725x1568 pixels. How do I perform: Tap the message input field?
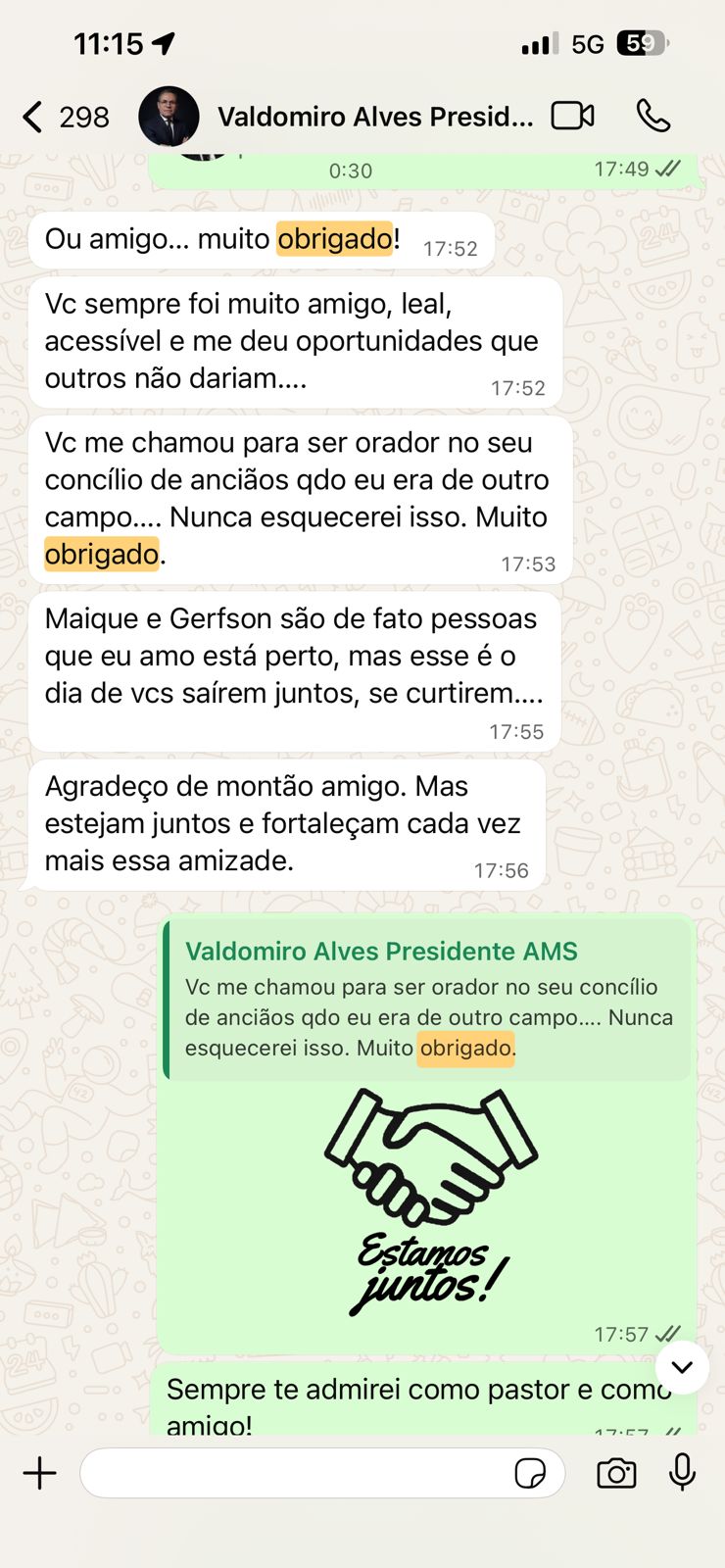294,1473
